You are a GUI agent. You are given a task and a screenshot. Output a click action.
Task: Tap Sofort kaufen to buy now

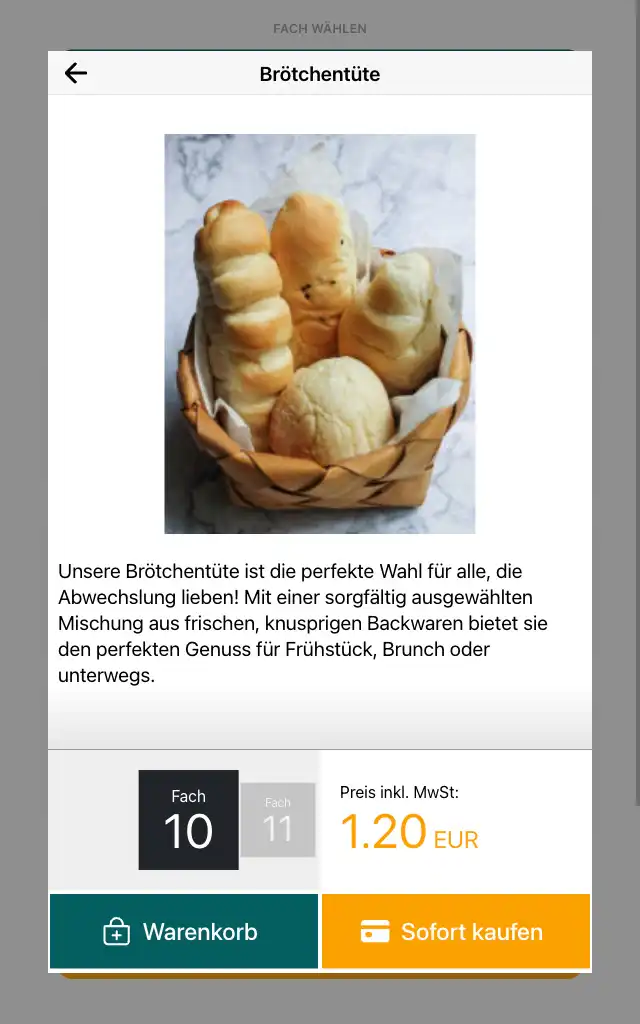tap(456, 932)
